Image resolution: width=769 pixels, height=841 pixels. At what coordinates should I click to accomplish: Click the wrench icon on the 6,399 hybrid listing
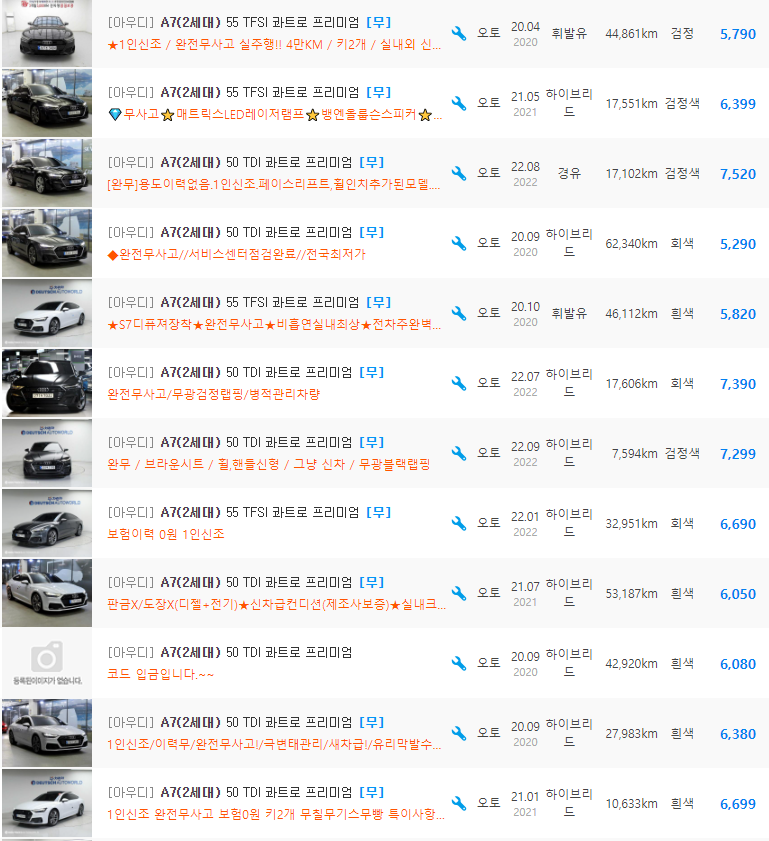(460, 102)
